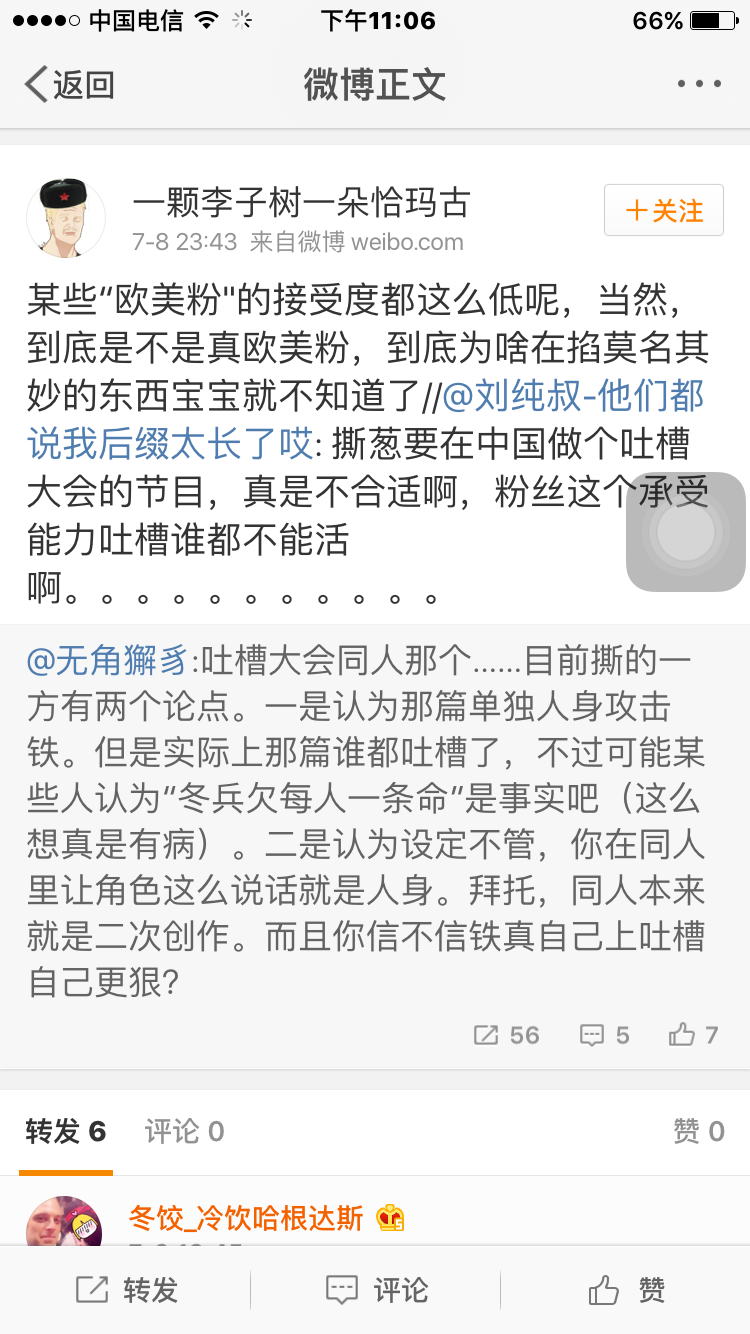750x1334 pixels.
Task: Like this weibo with the 赞 button
Action: point(626,1290)
